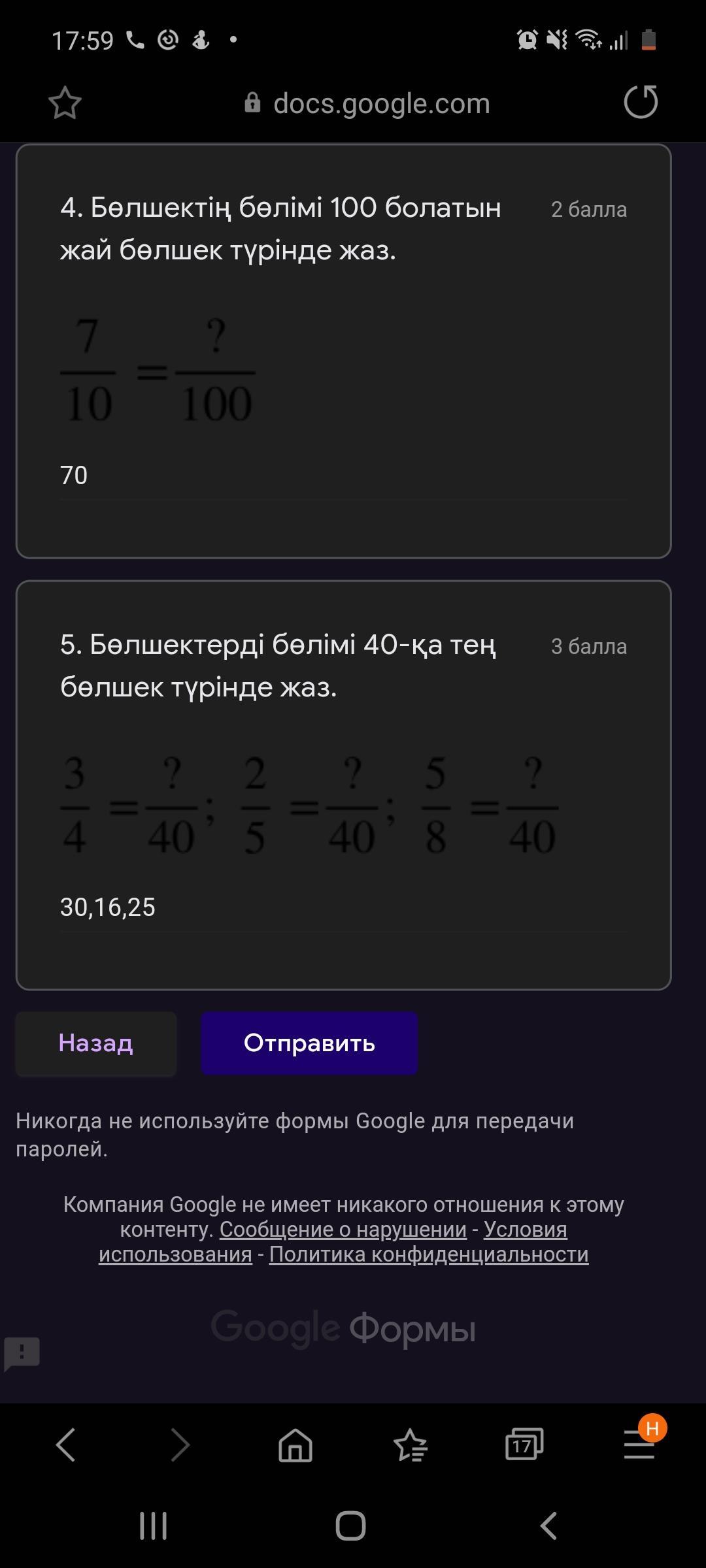Edit the answer field for question 4

[x=343, y=476]
